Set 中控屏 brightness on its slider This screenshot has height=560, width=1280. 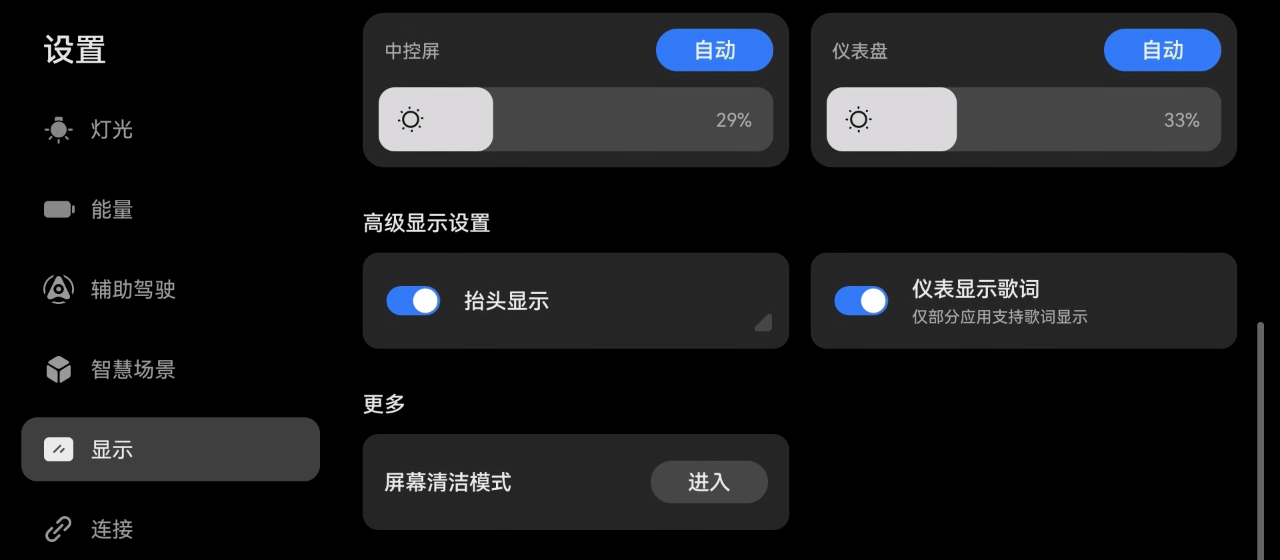(575, 120)
